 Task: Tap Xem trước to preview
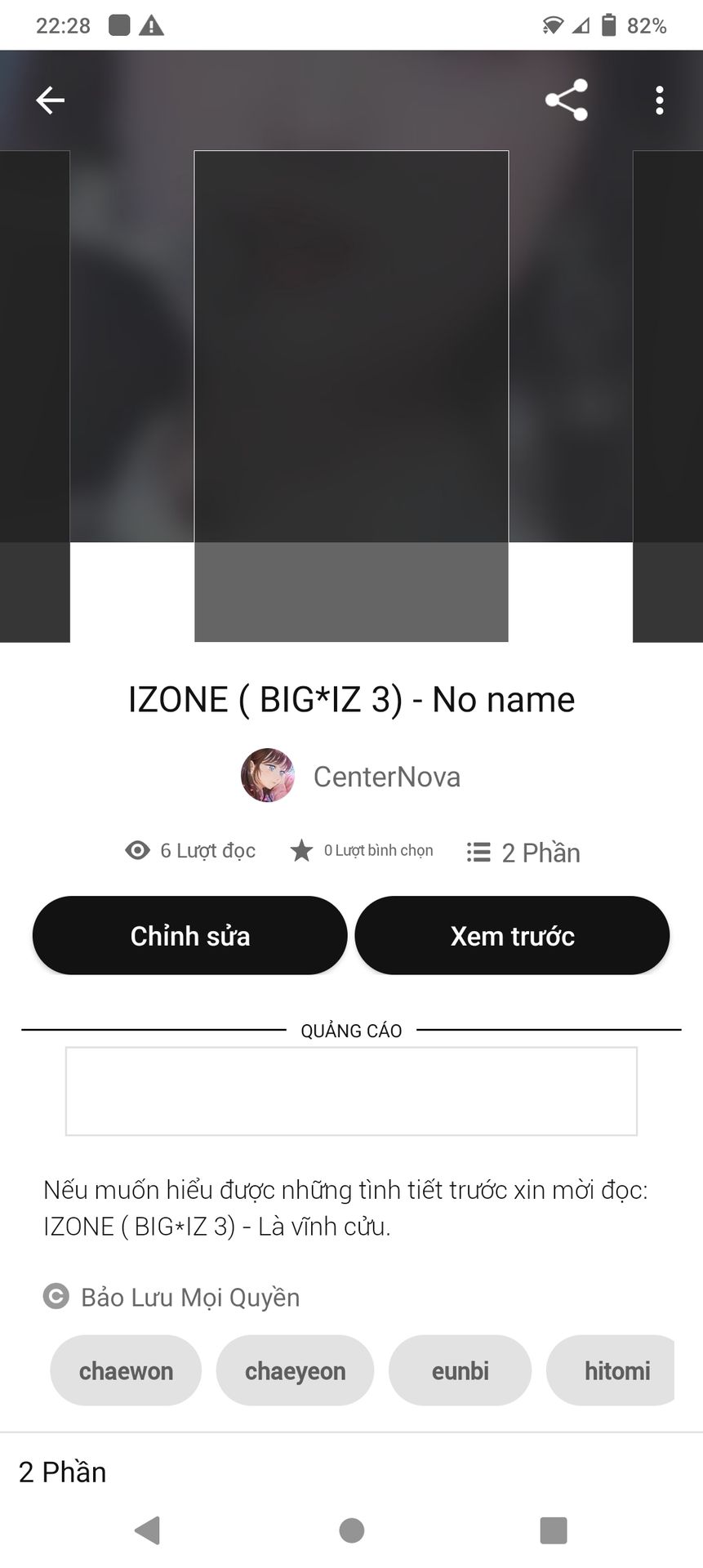click(x=512, y=936)
